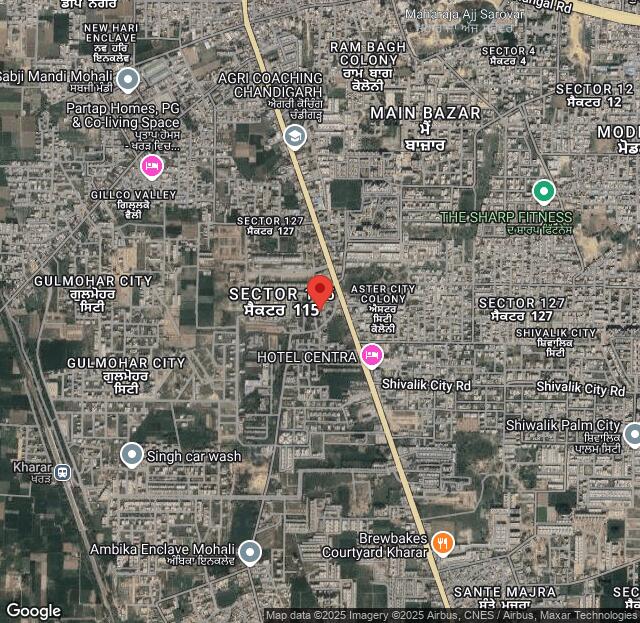Tap the Partap Homes PG lodging marker
The width and height of the screenshot is (640, 623).
pos(152,166)
